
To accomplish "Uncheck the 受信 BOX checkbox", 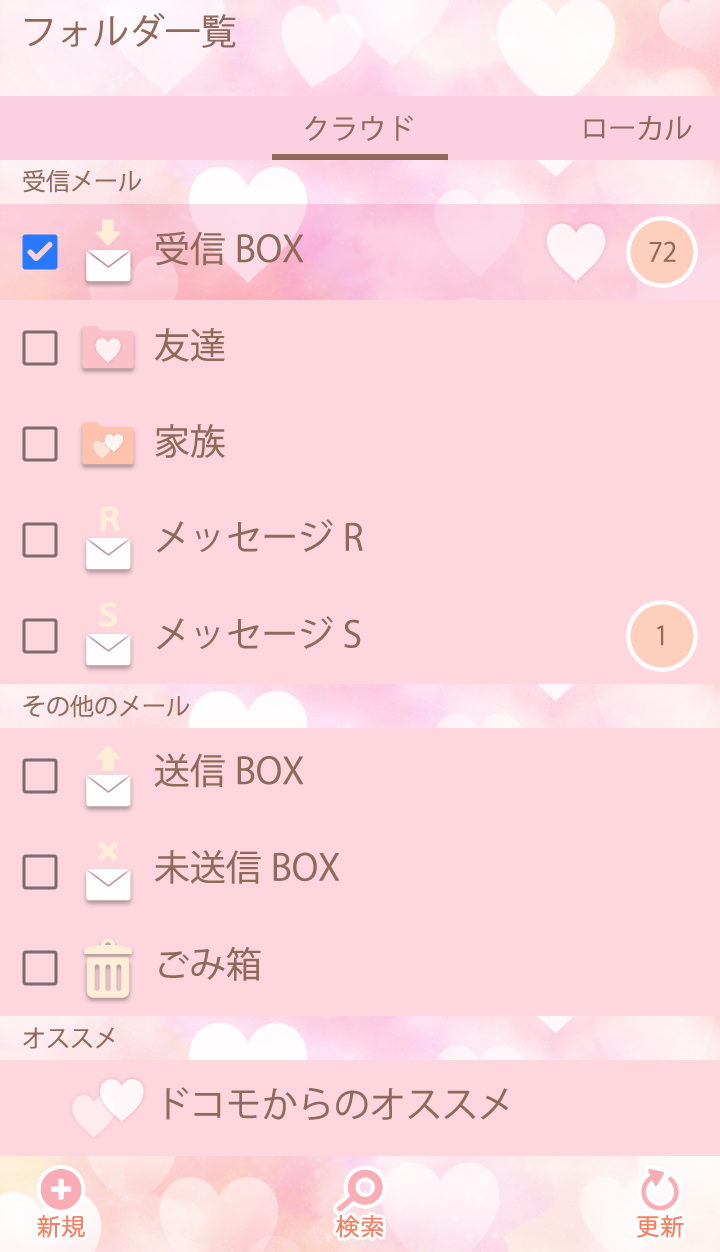I will point(40,252).
